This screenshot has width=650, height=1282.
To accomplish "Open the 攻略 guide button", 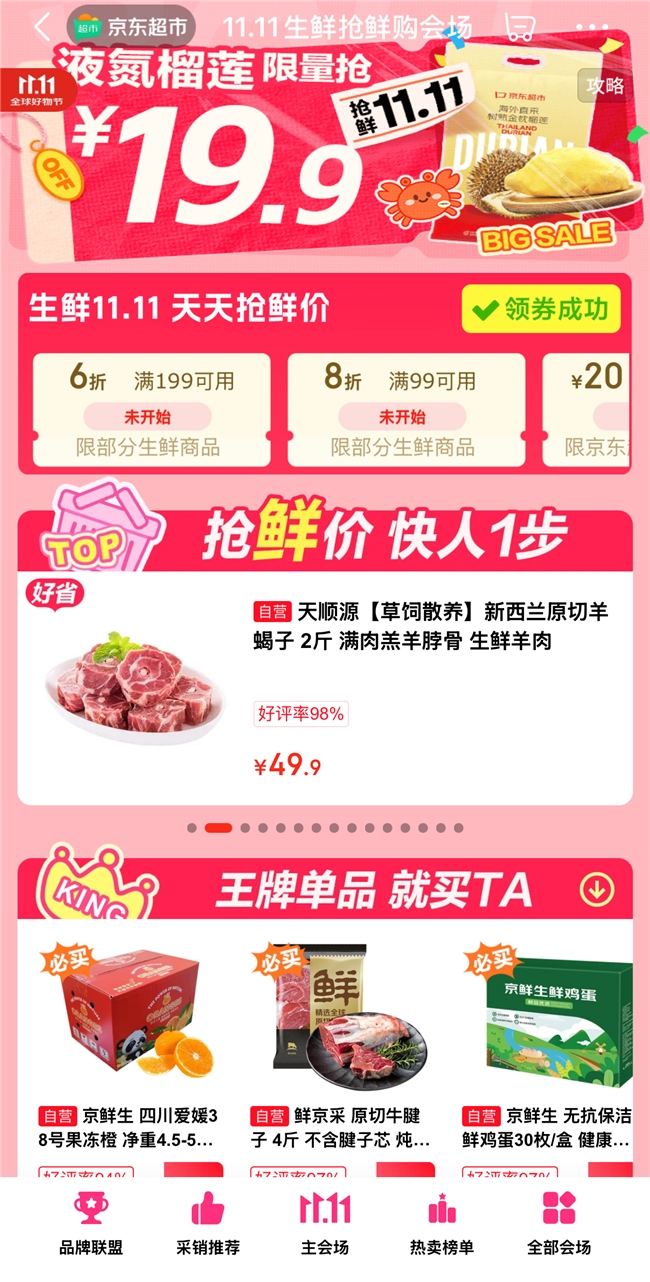I will tap(605, 86).
